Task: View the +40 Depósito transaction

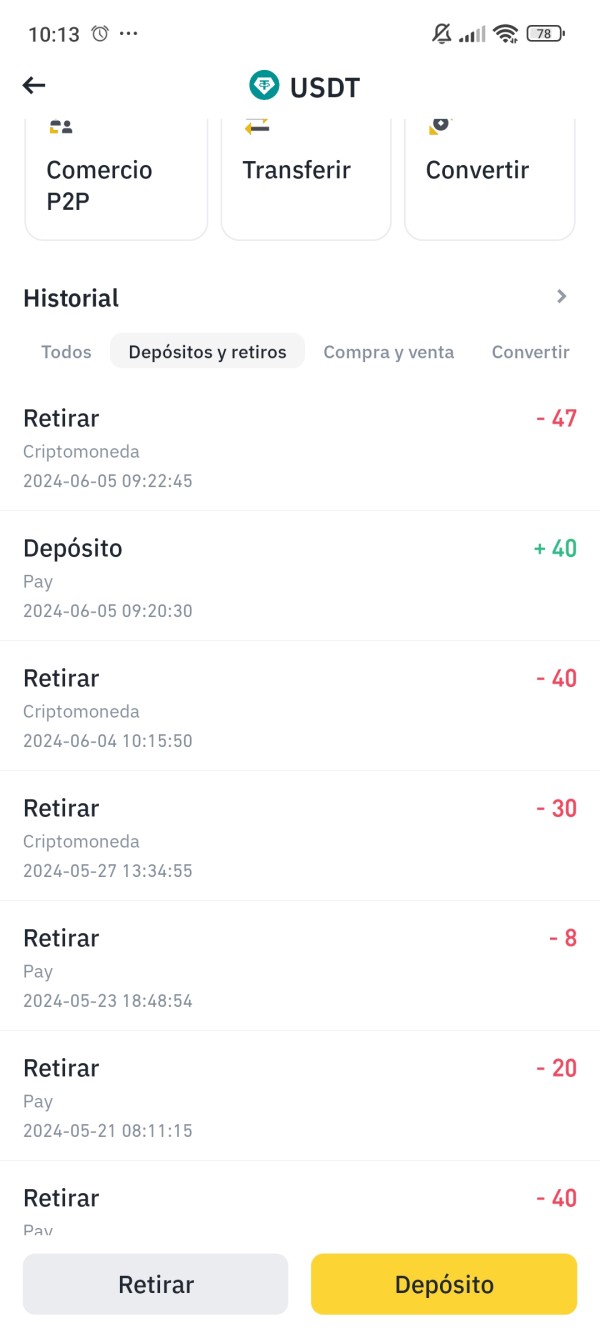Action: 300,576
